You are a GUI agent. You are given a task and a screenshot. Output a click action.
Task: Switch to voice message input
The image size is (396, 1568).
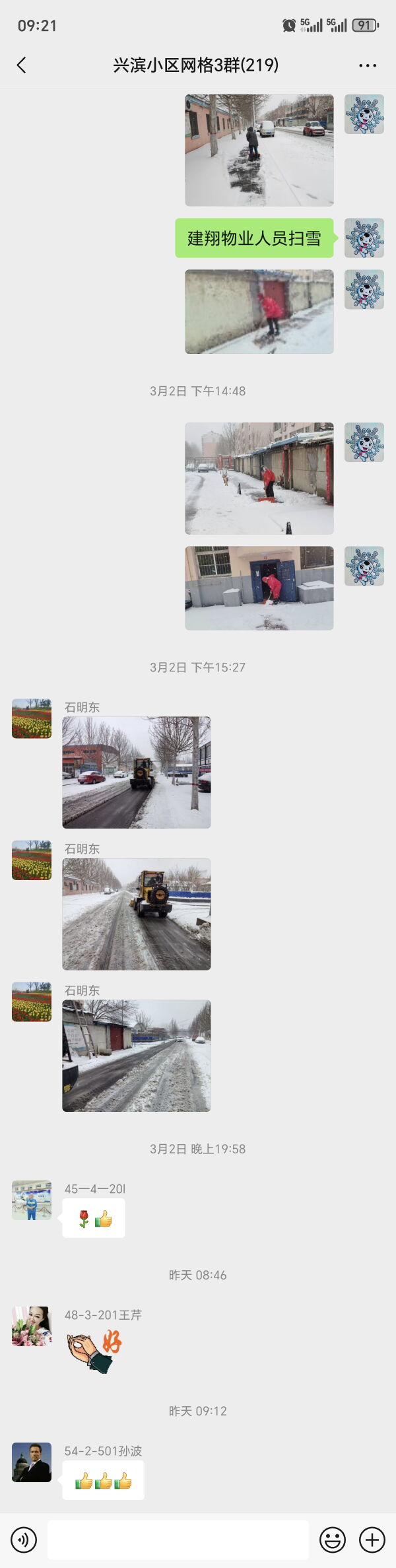(x=24, y=1540)
